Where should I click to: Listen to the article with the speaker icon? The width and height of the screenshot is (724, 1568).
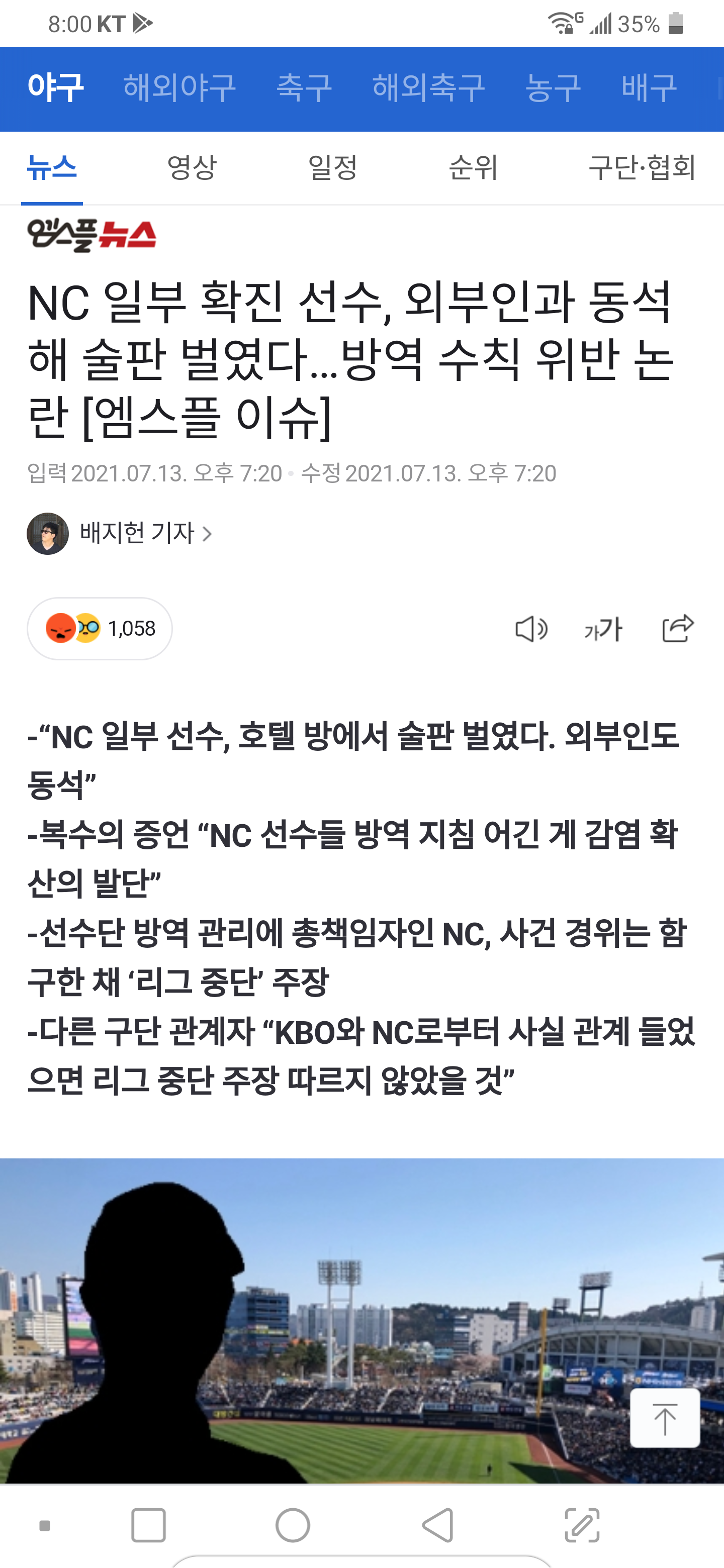531,629
